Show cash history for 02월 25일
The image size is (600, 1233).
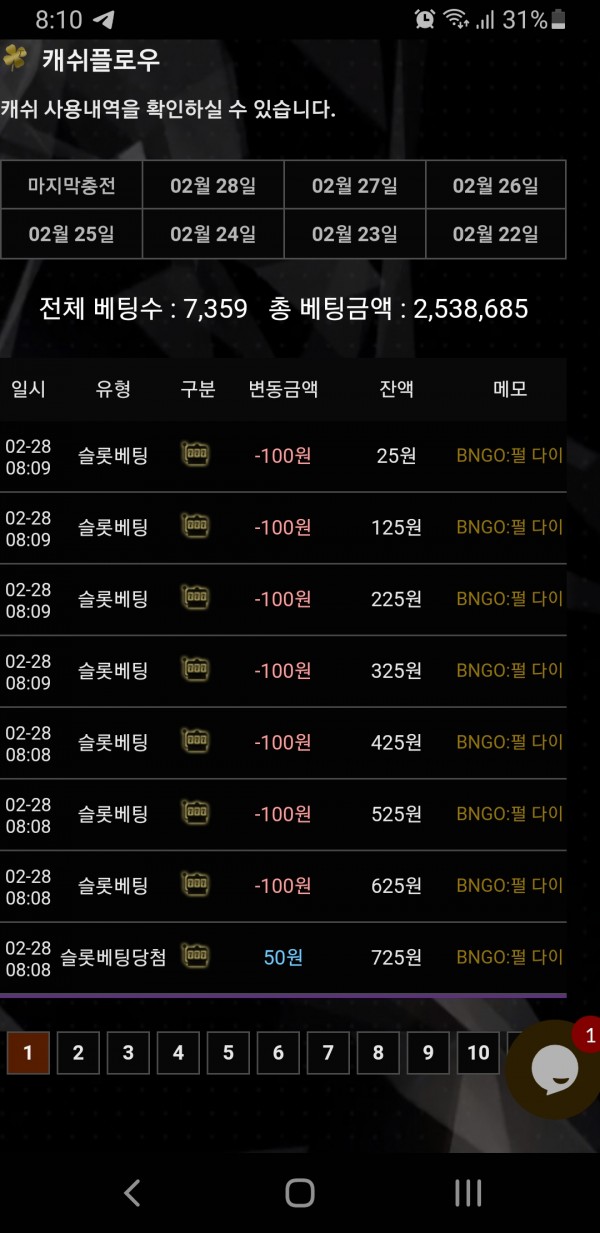[72, 234]
